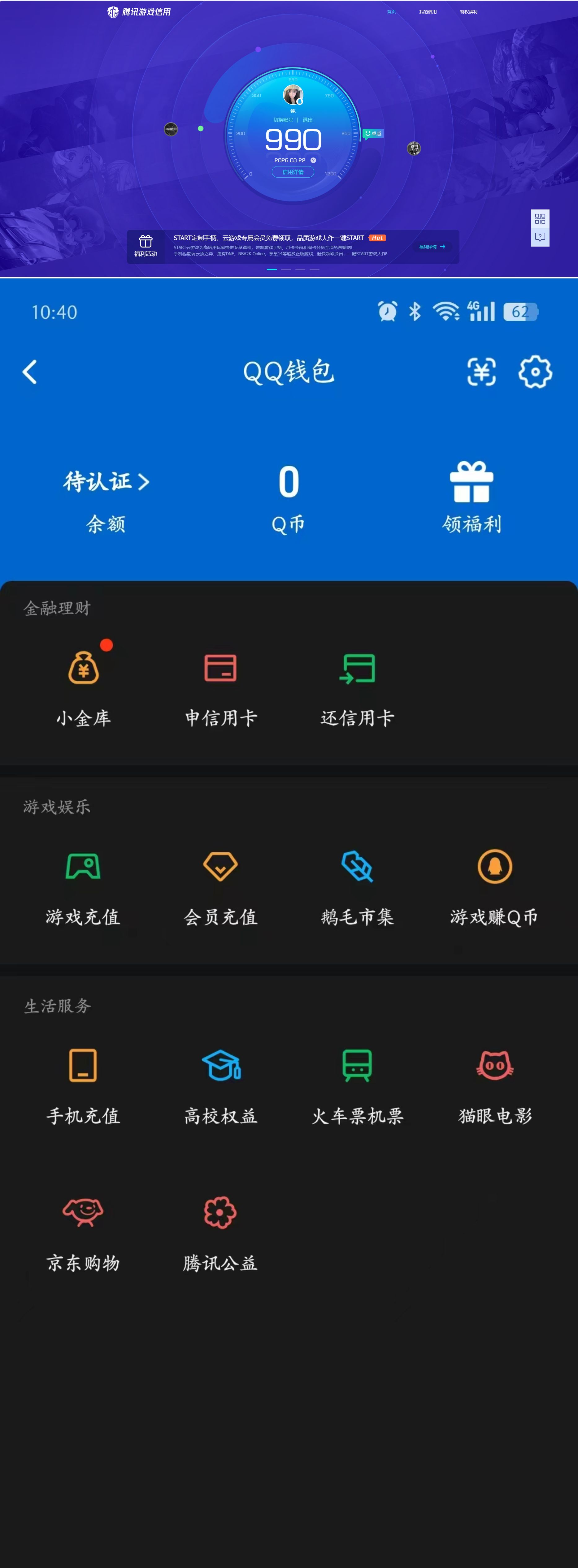The image size is (578, 1568).
Task: Expand the 待认证 balance verification section
Action: [x=105, y=481]
